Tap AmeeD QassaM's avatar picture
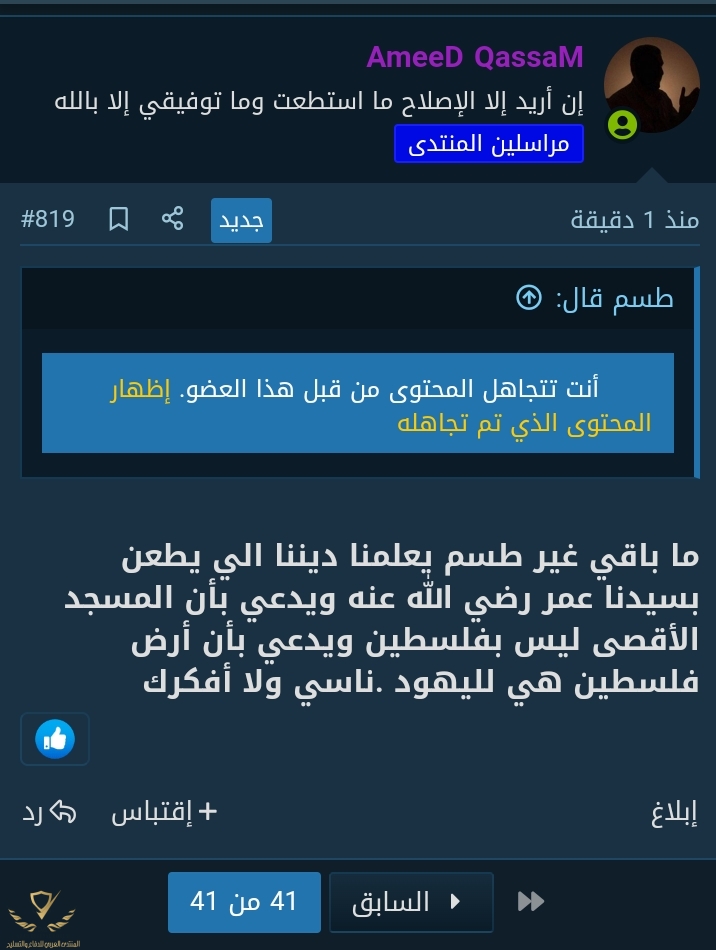This screenshot has height=950, width=716. click(x=652, y=85)
